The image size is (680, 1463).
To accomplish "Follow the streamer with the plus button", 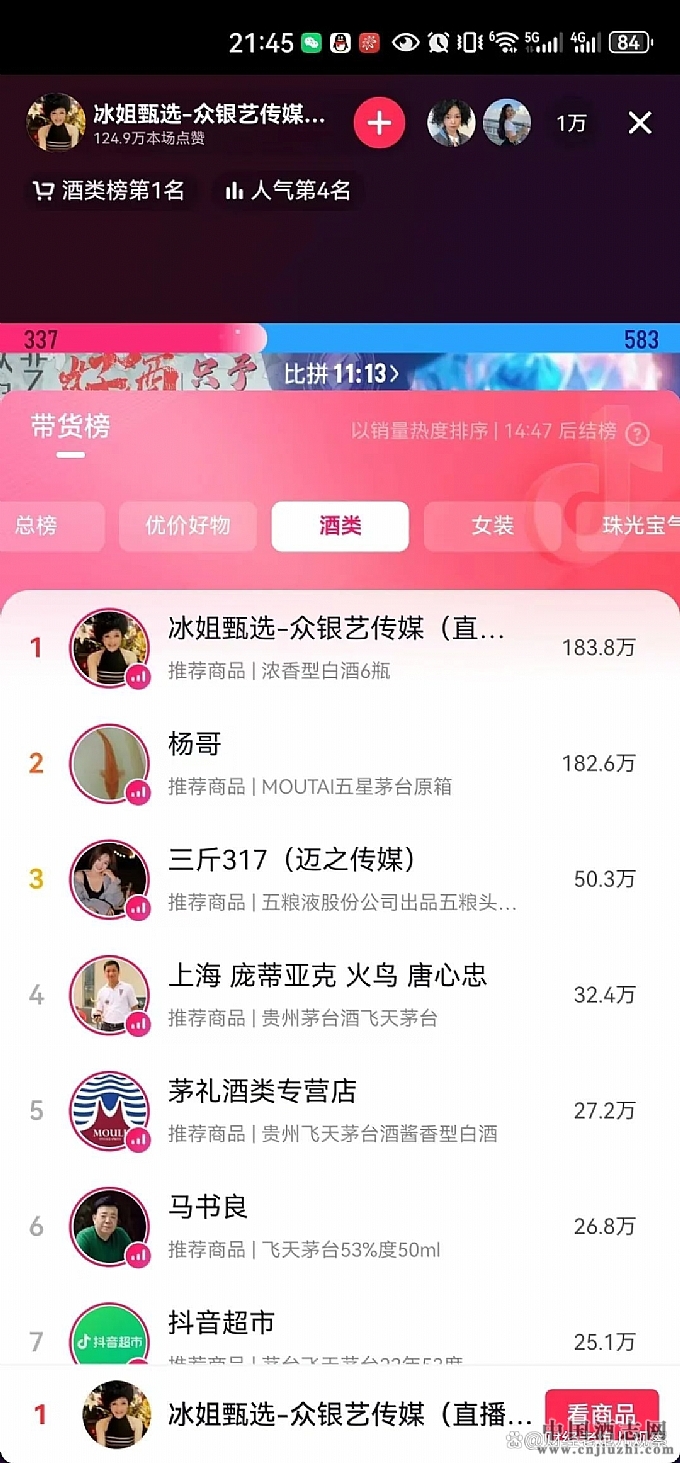I will [x=379, y=123].
